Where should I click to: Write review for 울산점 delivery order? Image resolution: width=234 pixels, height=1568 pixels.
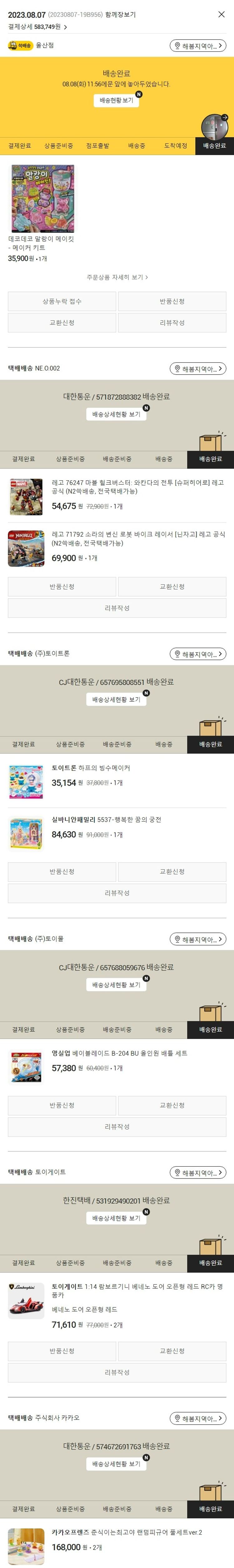tap(172, 323)
